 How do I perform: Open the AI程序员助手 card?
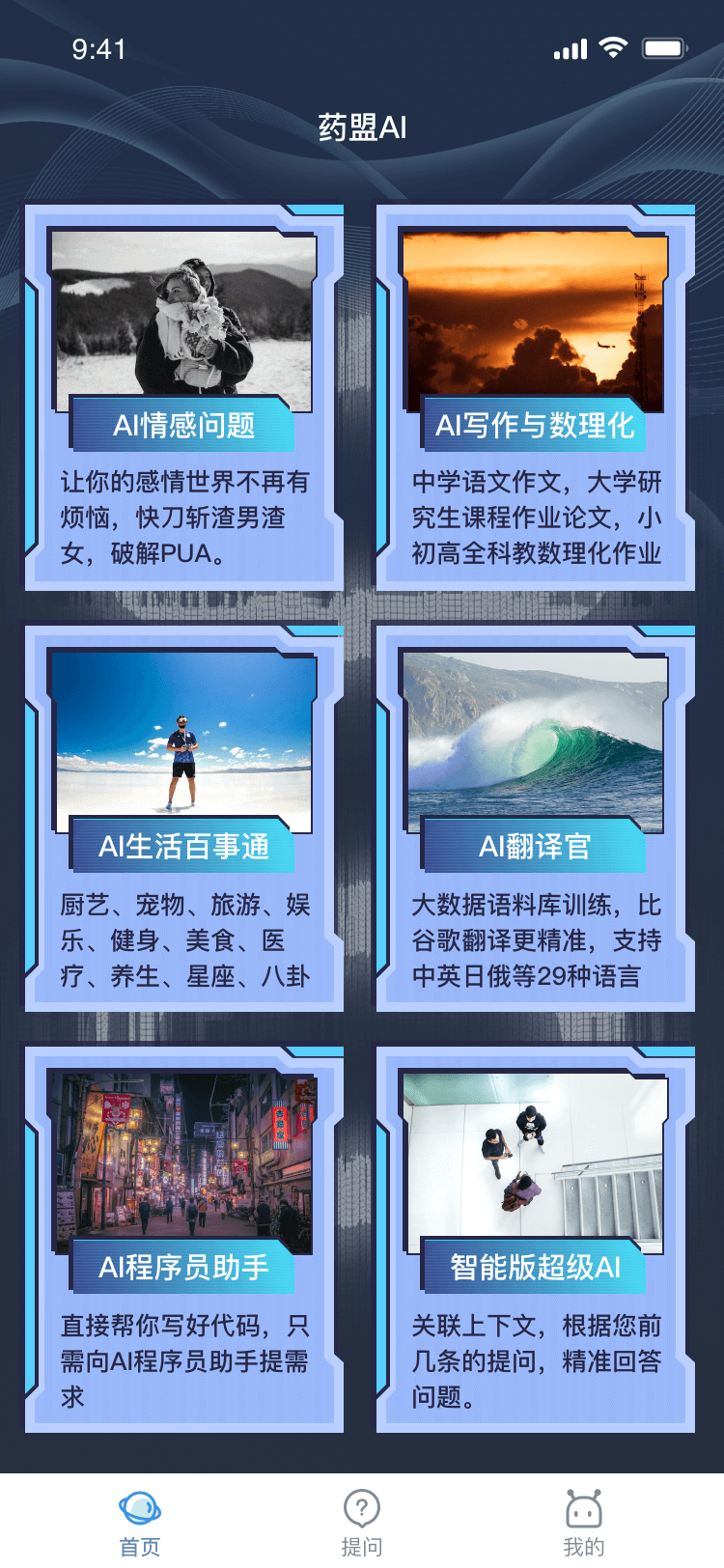click(183, 1239)
